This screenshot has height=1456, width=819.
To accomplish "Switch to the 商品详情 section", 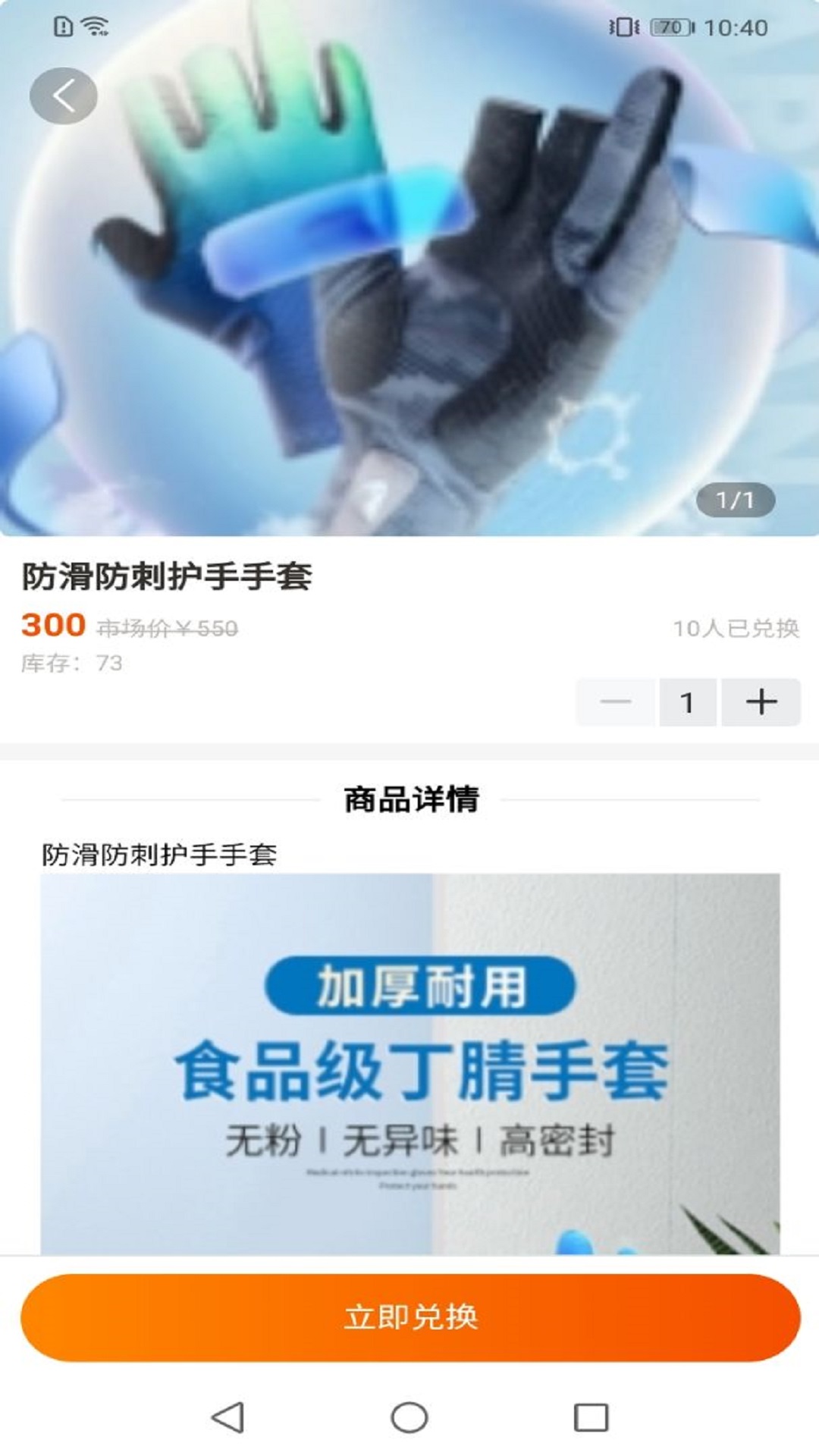I will tap(409, 797).
